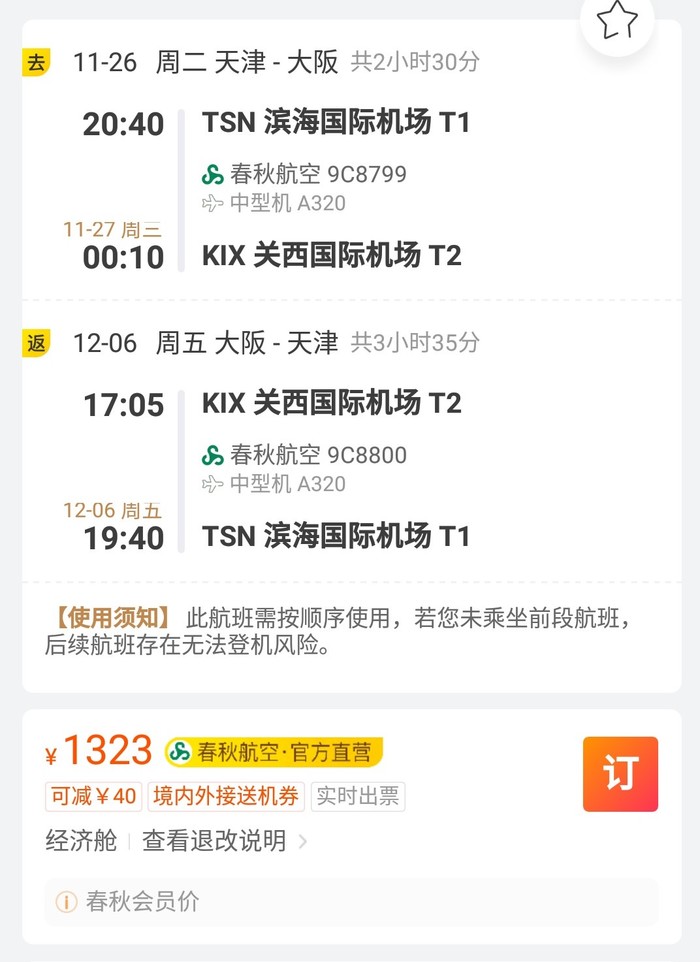The width and height of the screenshot is (700, 962).
Task: Tap the star favorite icon
Action: (x=617, y=19)
